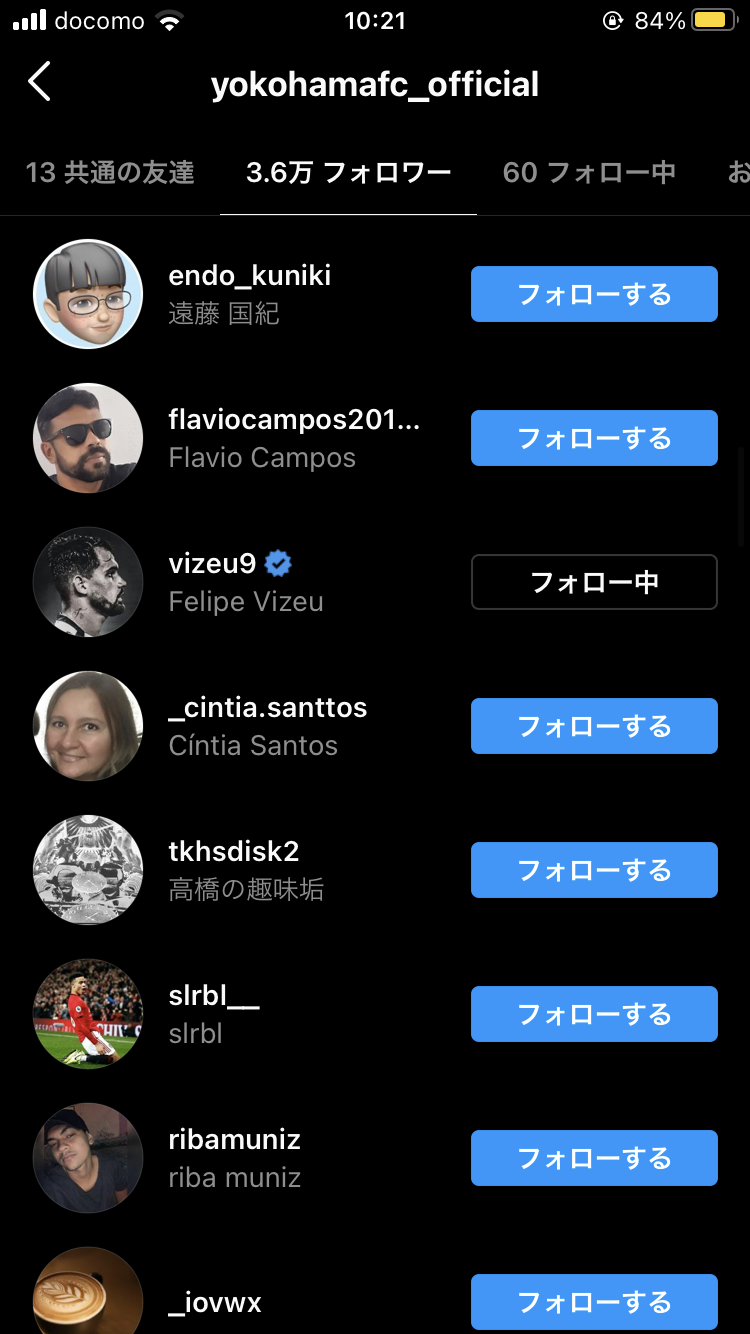Open Flavio Campos's profile picture
Image resolution: width=750 pixels, height=1334 pixels.
coord(88,438)
